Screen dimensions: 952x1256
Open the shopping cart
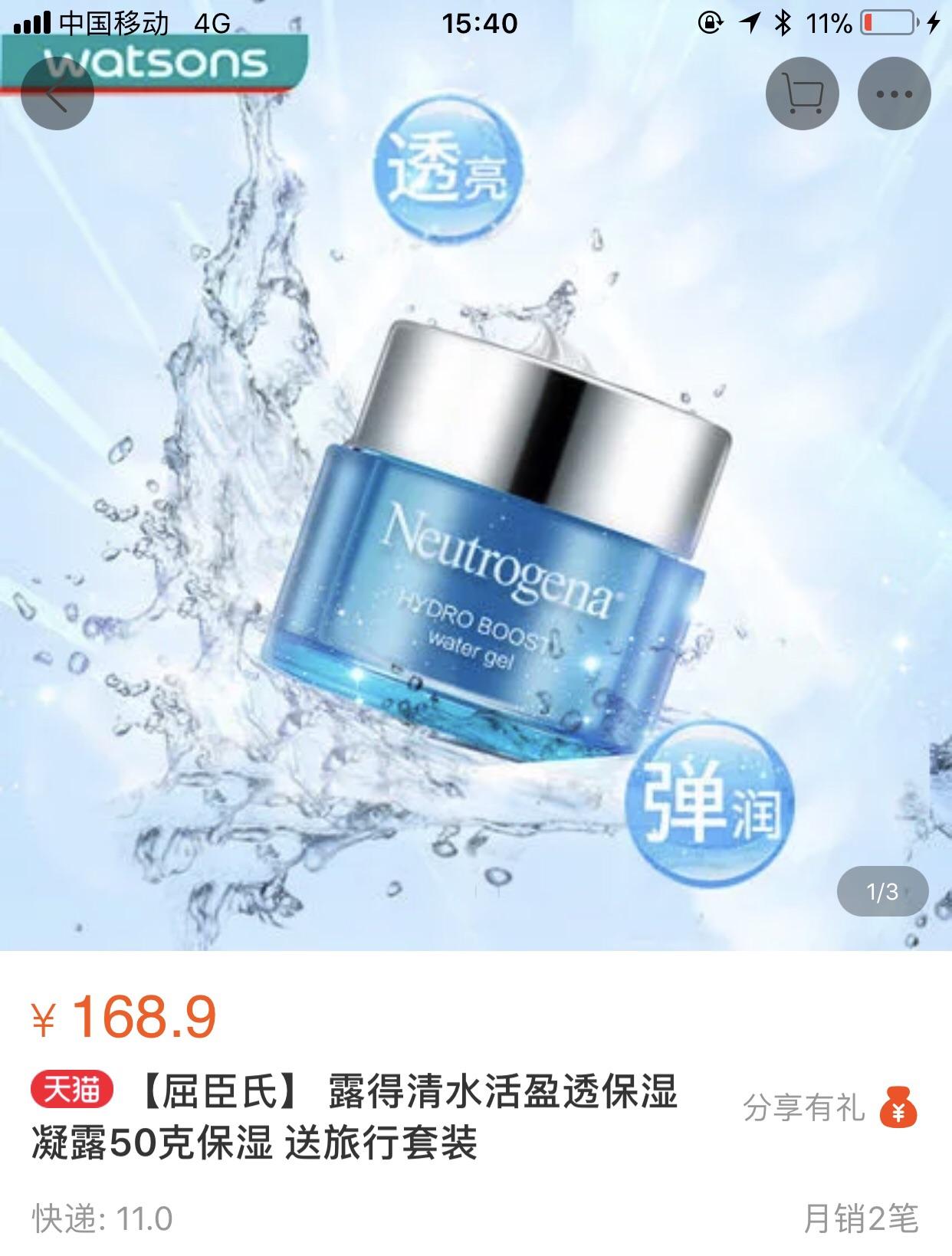(x=802, y=93)
